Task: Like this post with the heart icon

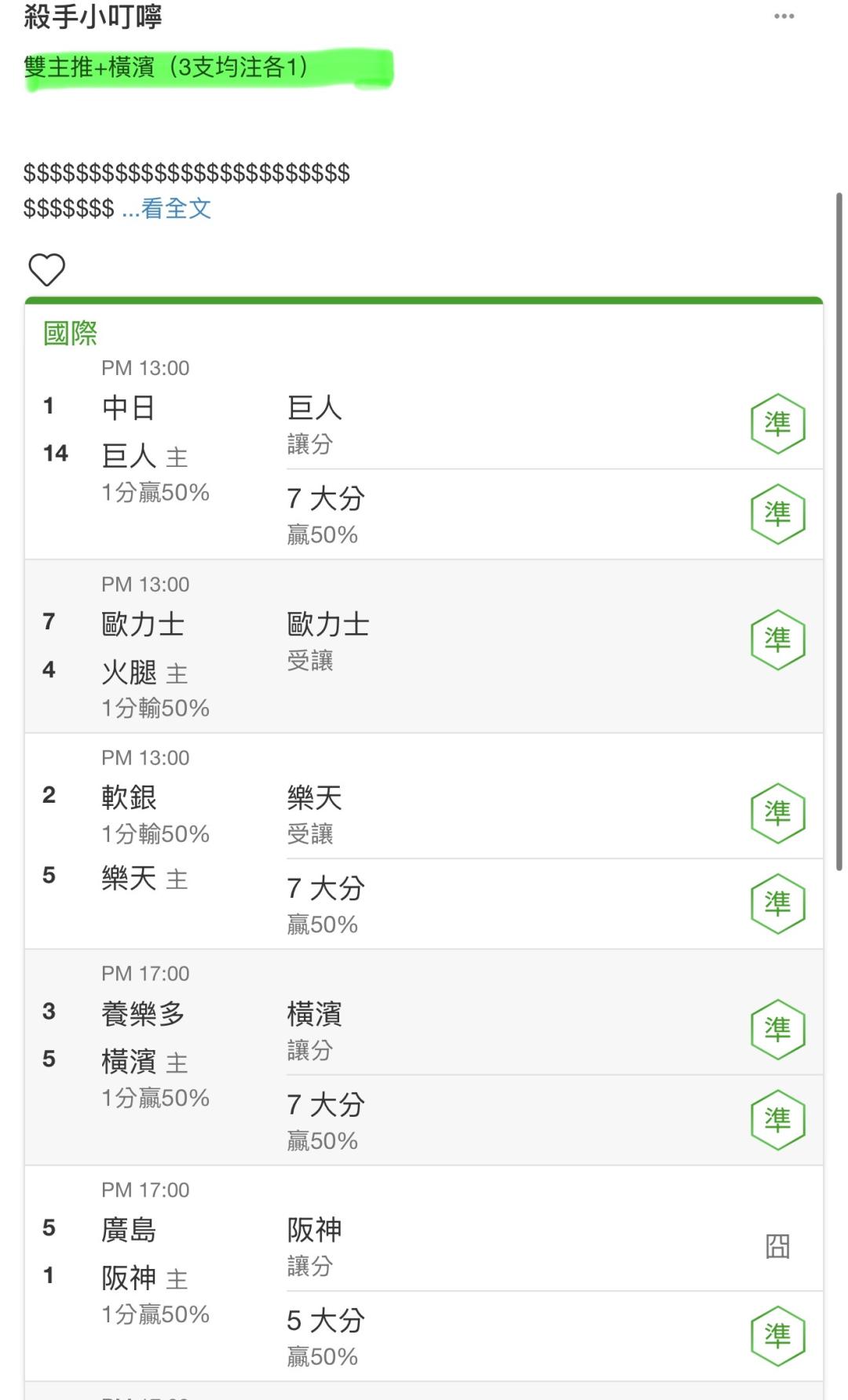Action: 46,270
